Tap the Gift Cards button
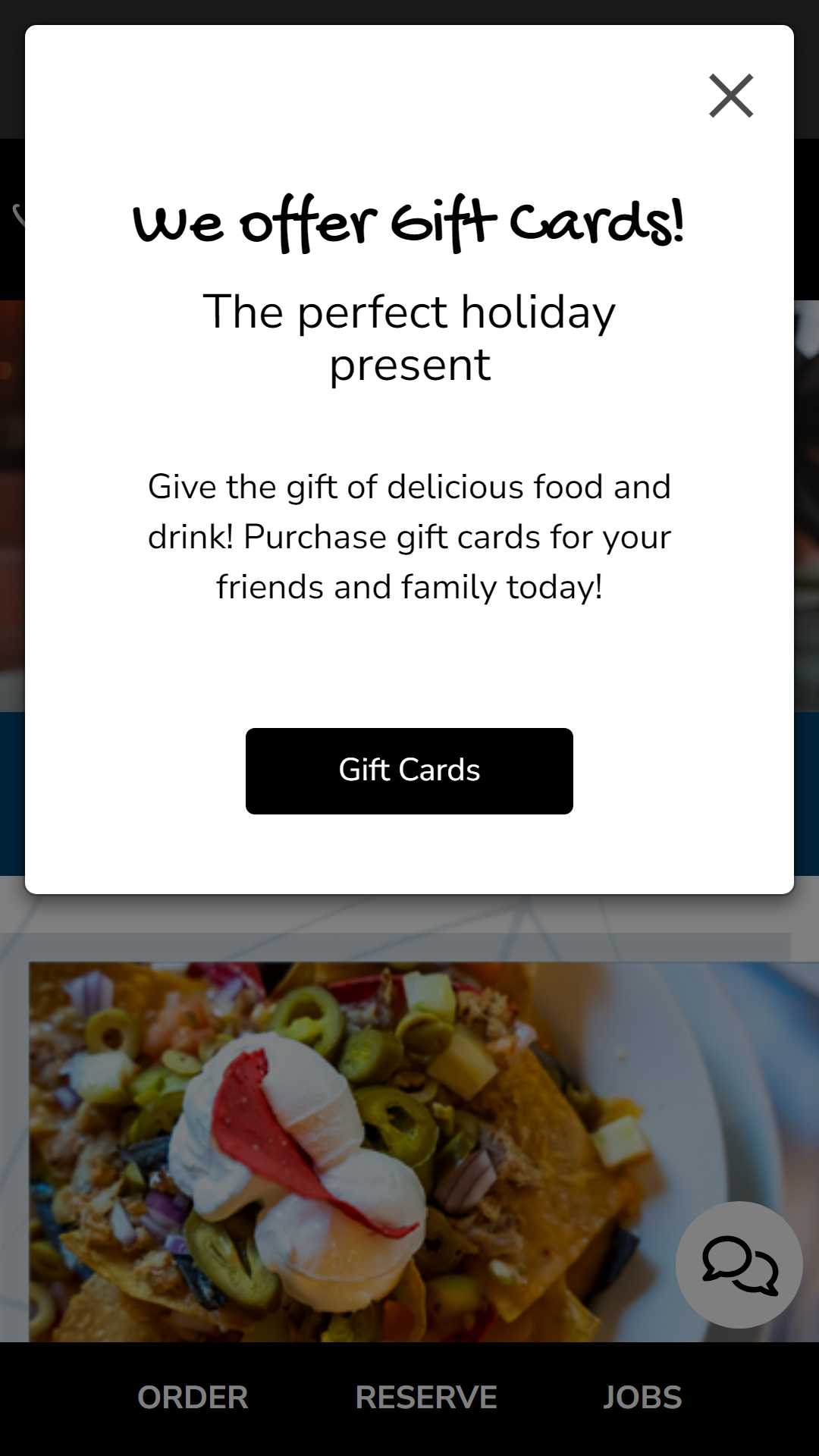This screenshot has width=819, height=1456. [x=409, y=770]
